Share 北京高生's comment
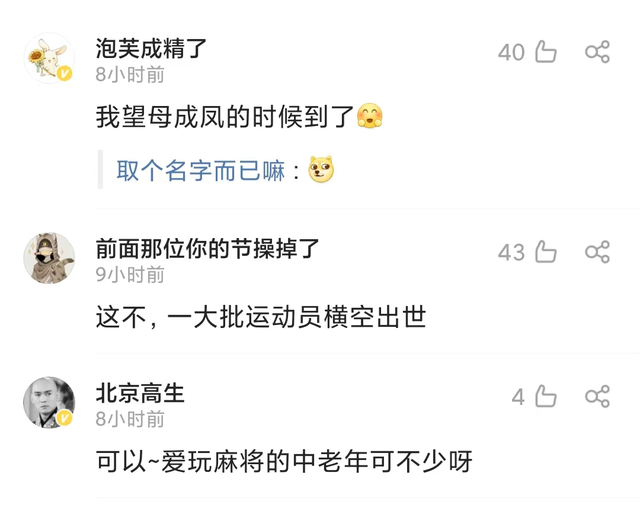The width and height of the screenshot is (640, 508). 597,397
